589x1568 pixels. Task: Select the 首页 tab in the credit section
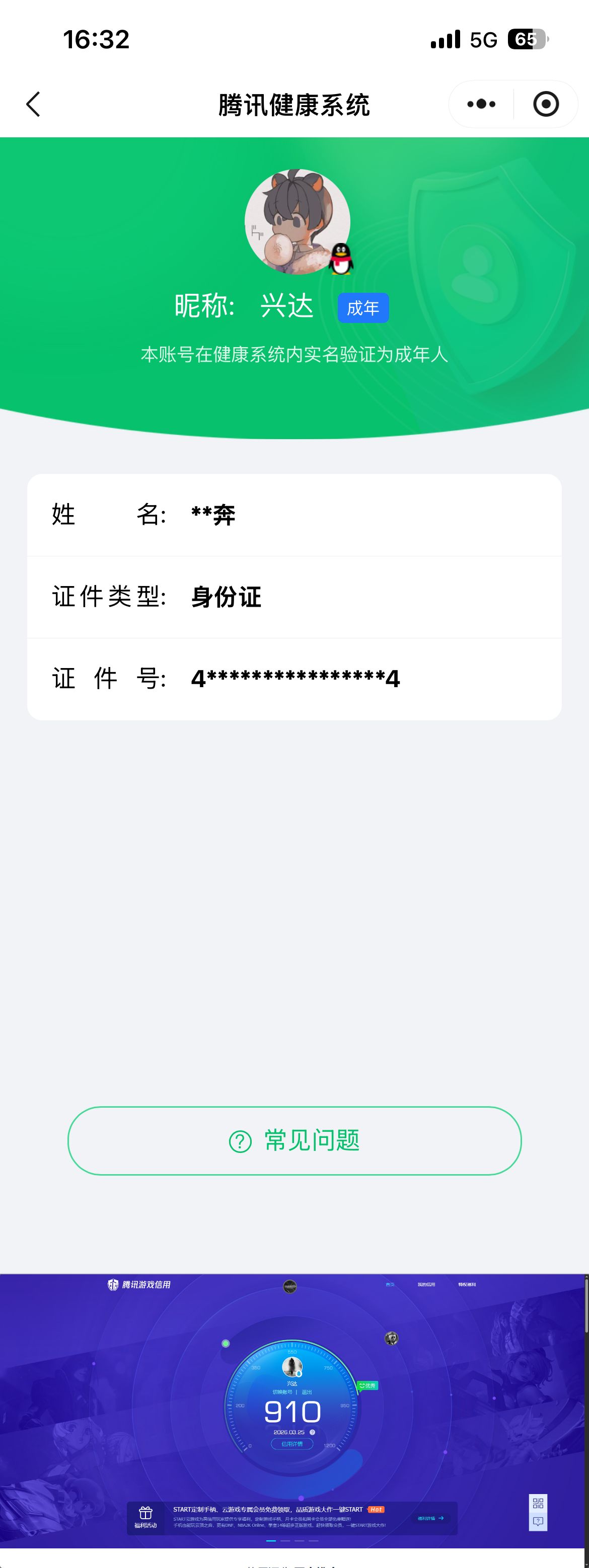pos(390,1285)
